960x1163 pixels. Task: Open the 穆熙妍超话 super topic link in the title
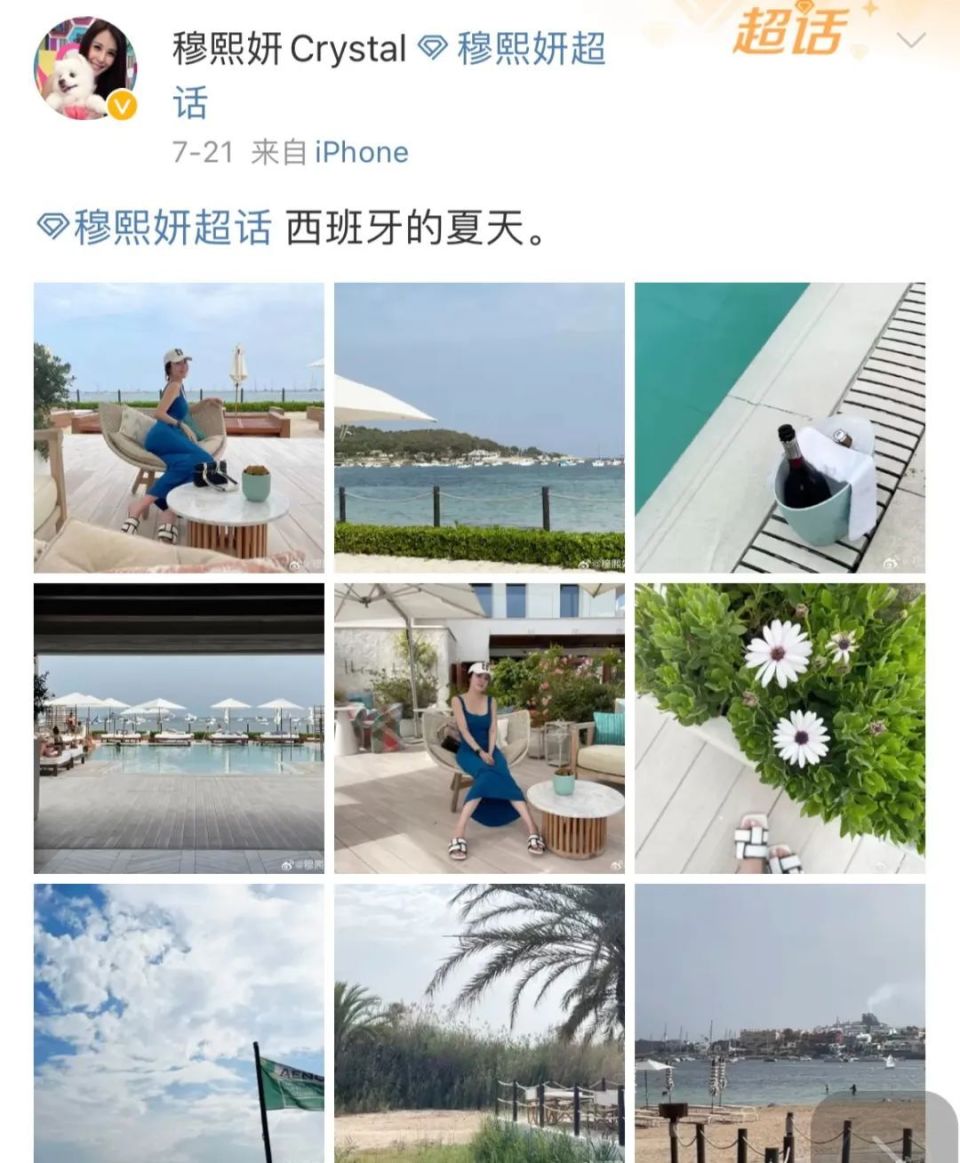520,48
